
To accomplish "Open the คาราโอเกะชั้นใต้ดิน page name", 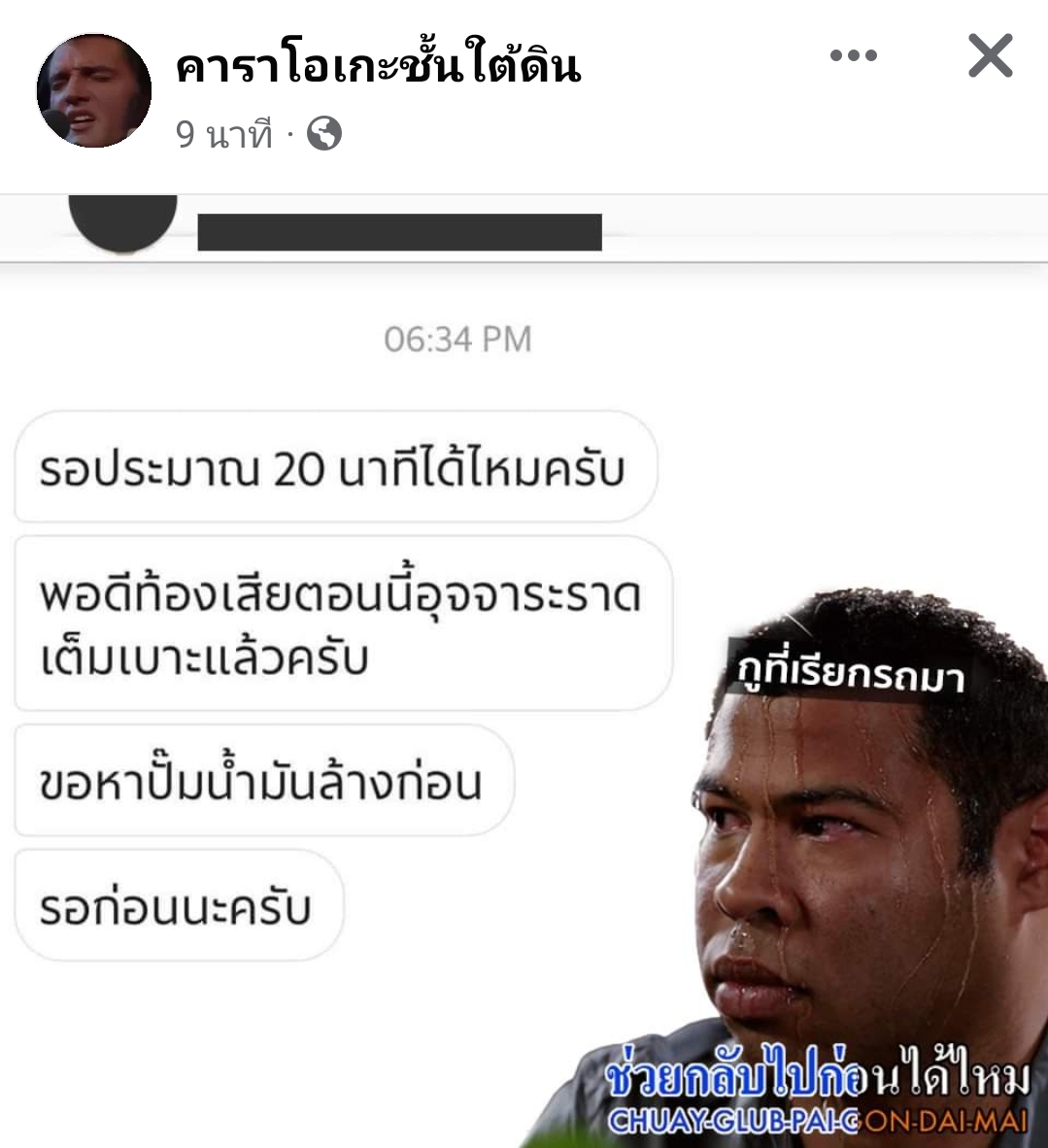I will coord(379,66).
